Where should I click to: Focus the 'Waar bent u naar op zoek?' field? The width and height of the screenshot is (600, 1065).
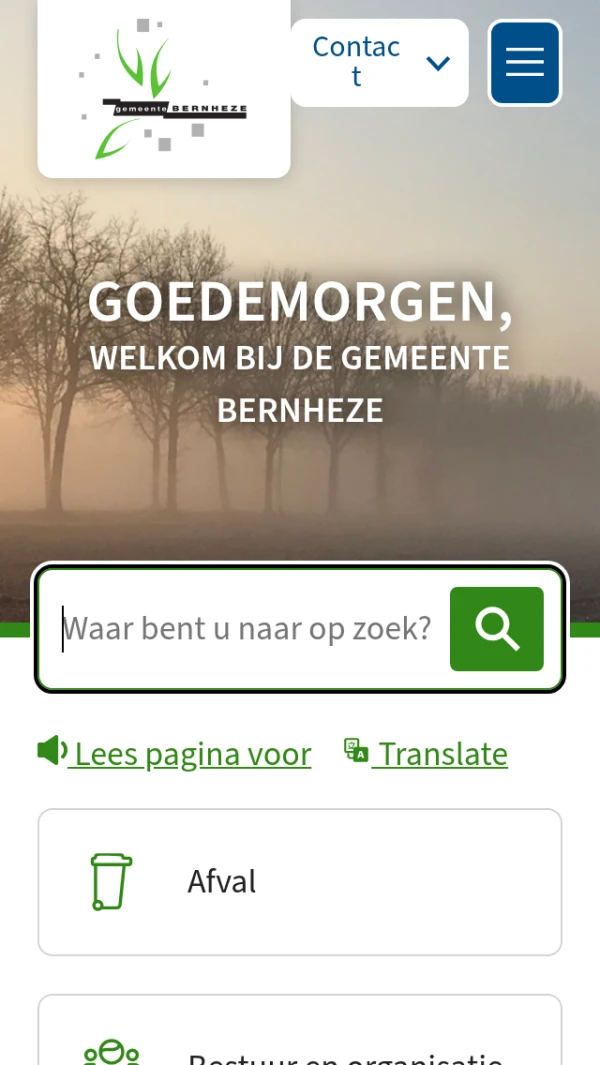tap(247, 629)
